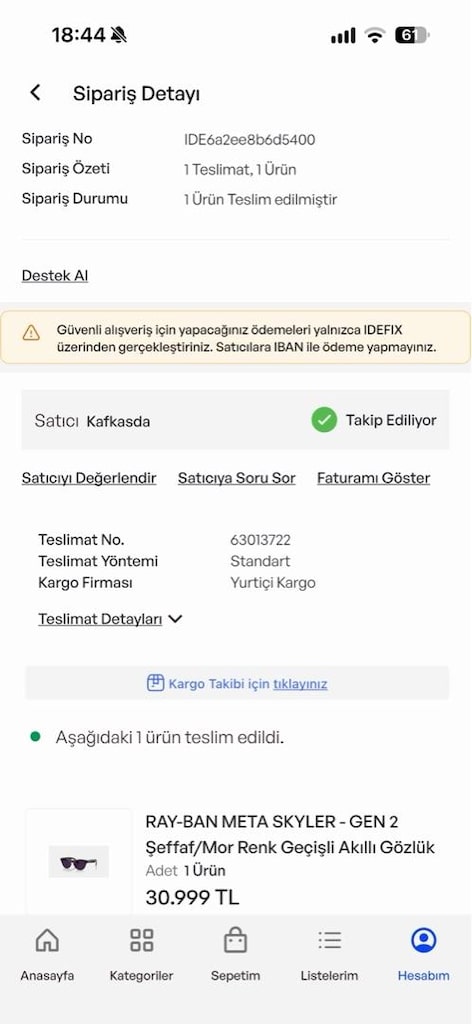
Task: Open the Destek AI link
Action: [x=55, y=276]
